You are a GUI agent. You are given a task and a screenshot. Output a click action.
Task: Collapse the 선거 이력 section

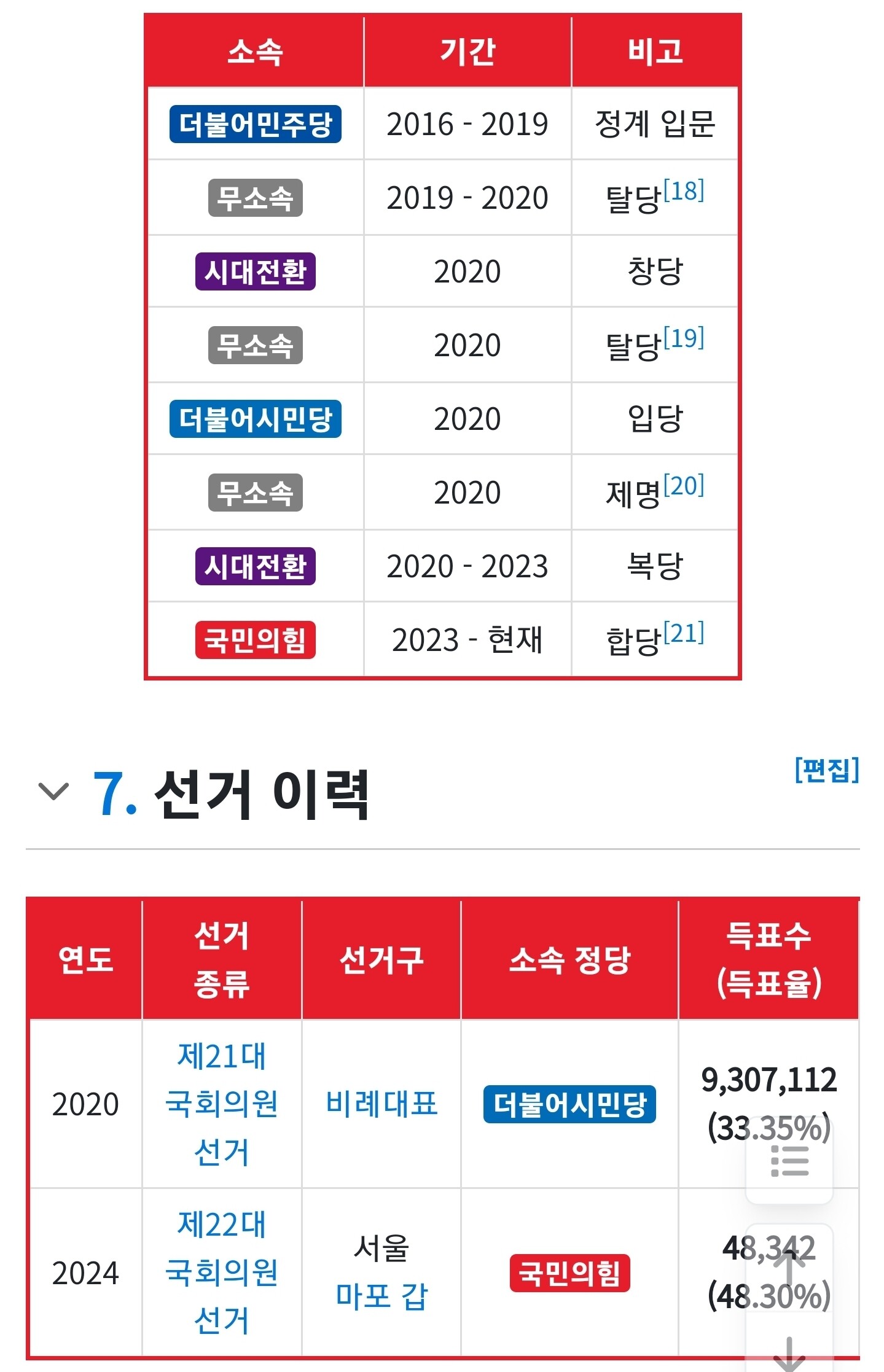tap(53, 792)
